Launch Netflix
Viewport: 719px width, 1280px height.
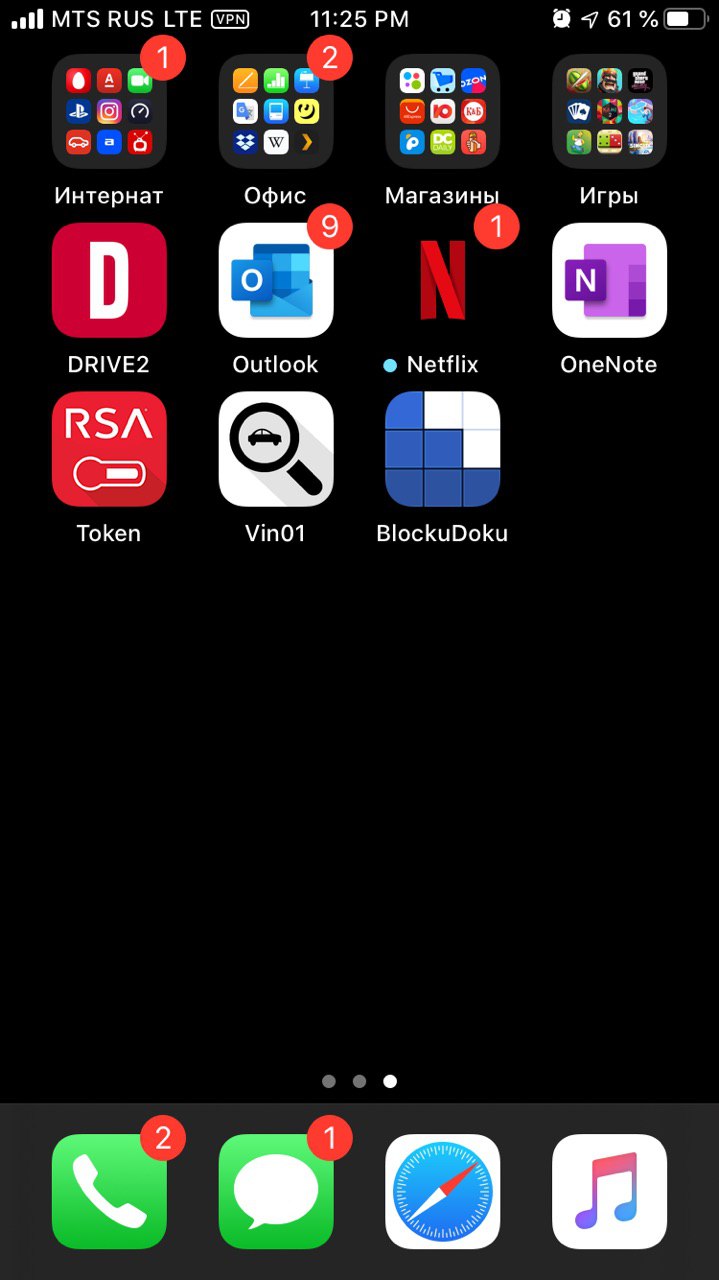(443, 280)
